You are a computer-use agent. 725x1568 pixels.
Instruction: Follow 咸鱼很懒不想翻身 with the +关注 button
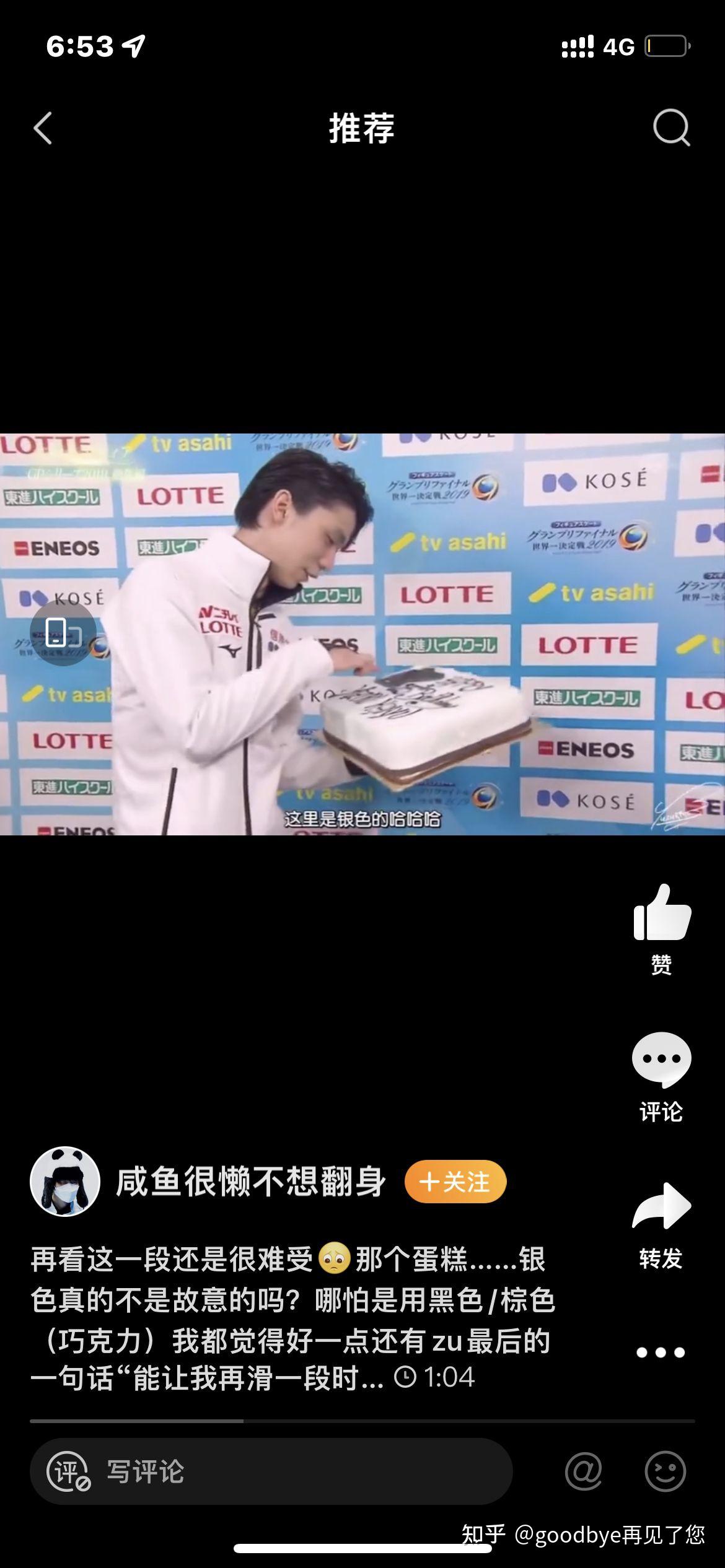coord(455,1182)
